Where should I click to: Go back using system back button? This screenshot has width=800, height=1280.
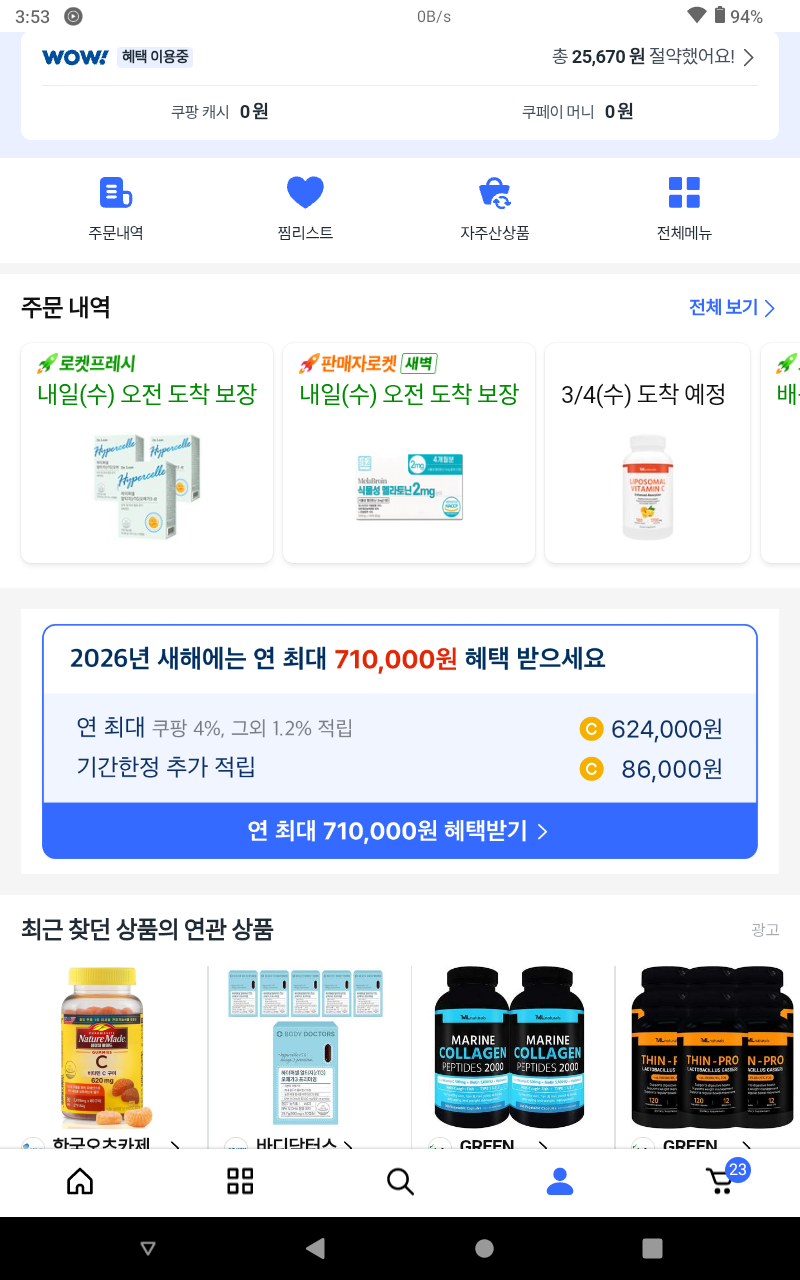[315, 1247]
